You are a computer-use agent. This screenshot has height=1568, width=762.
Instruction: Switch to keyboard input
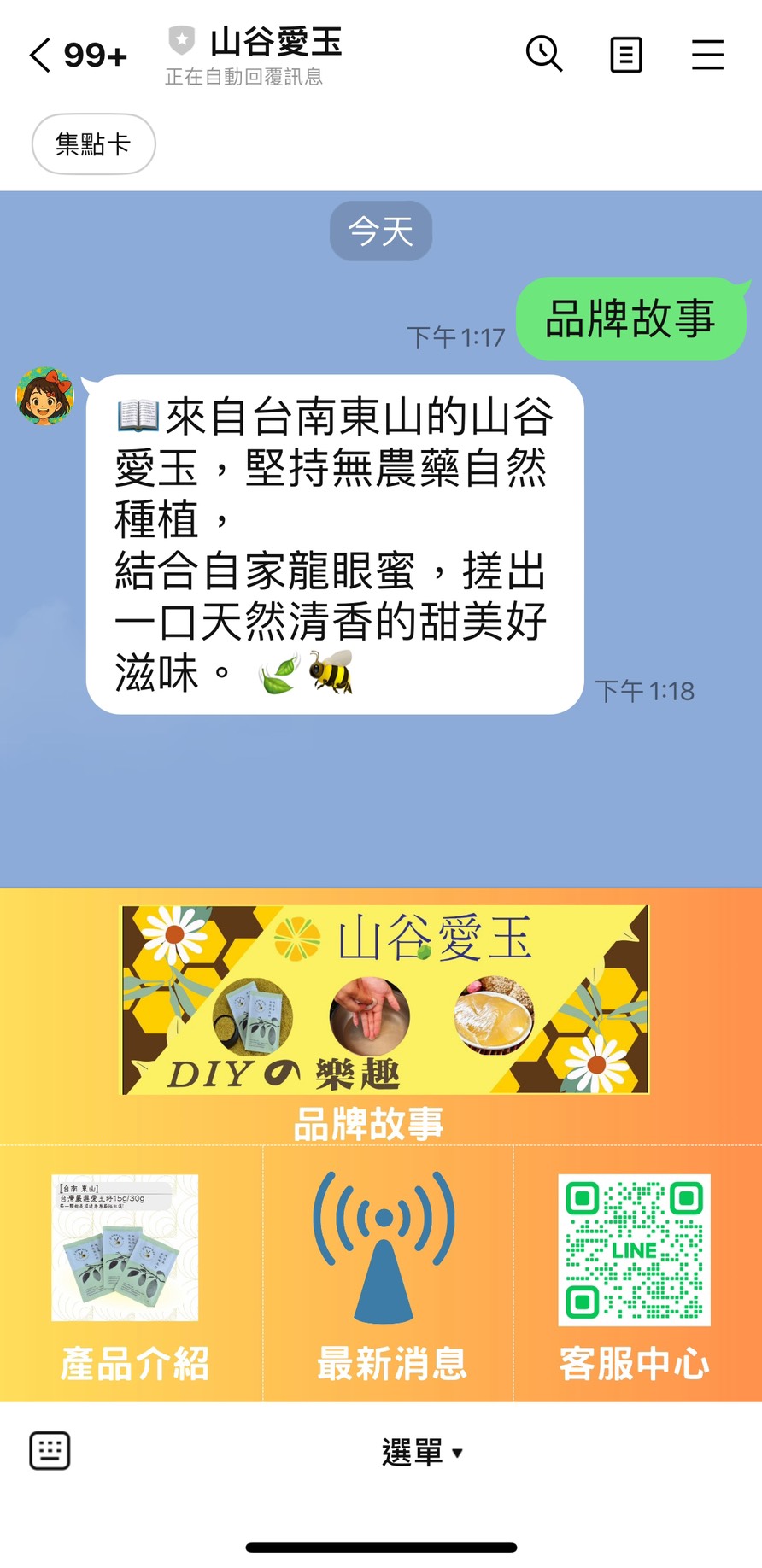(x=50, y=1450)
